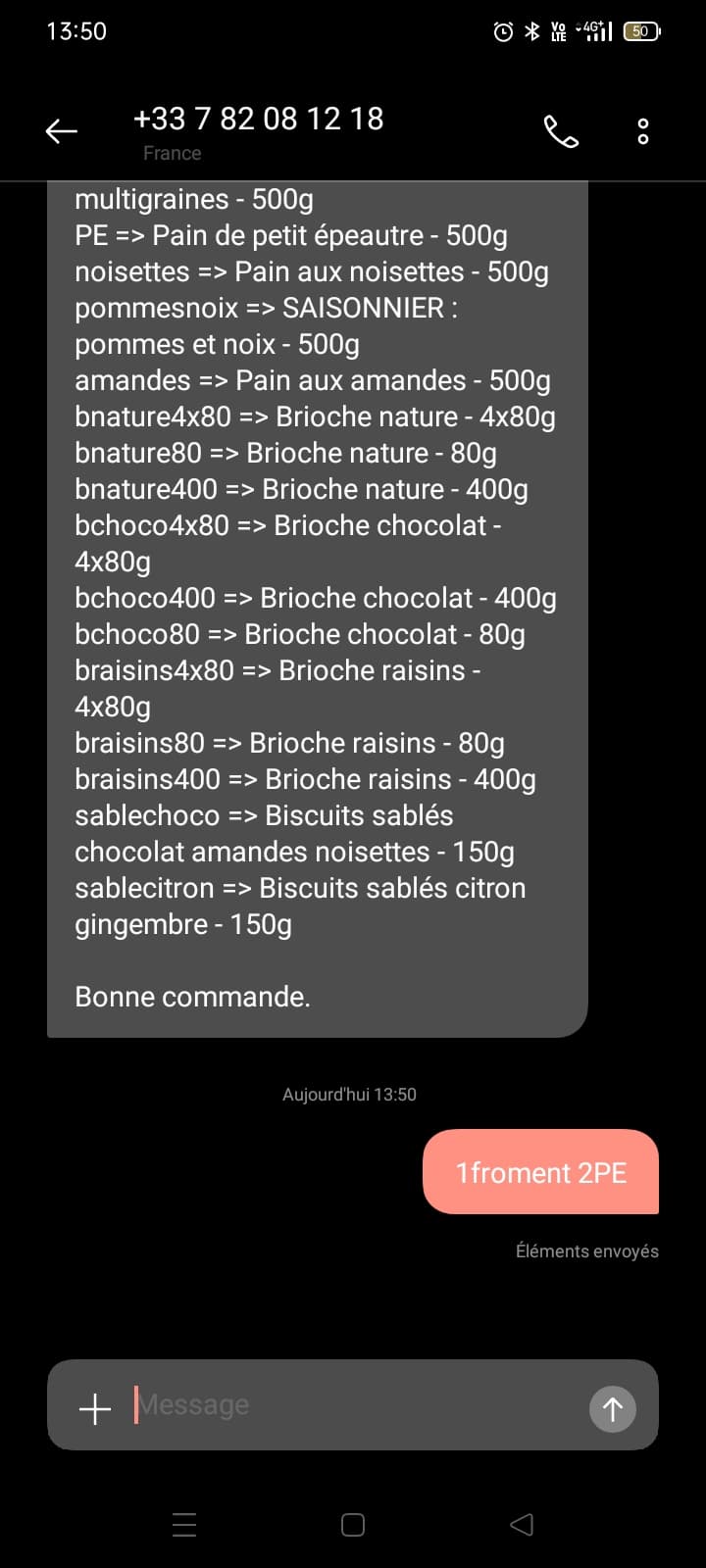Tap the system home button

(x=353, y=1525)
